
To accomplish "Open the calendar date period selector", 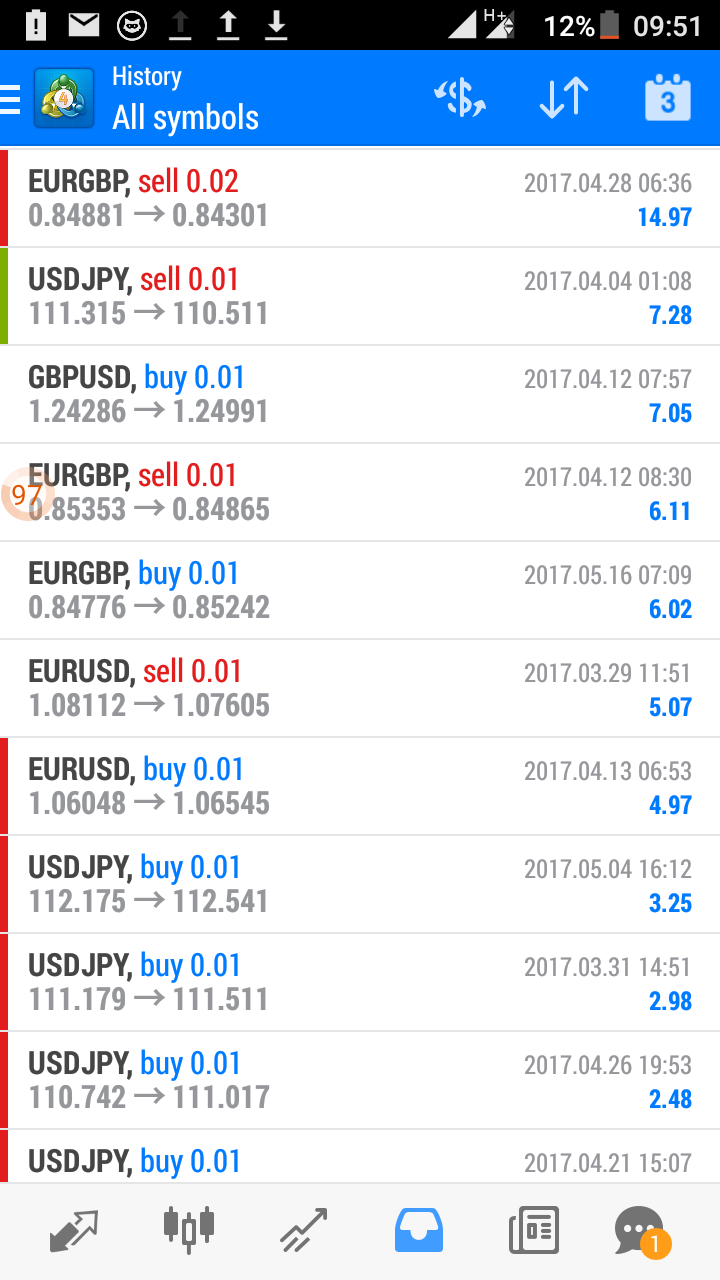I will (667, 98).
